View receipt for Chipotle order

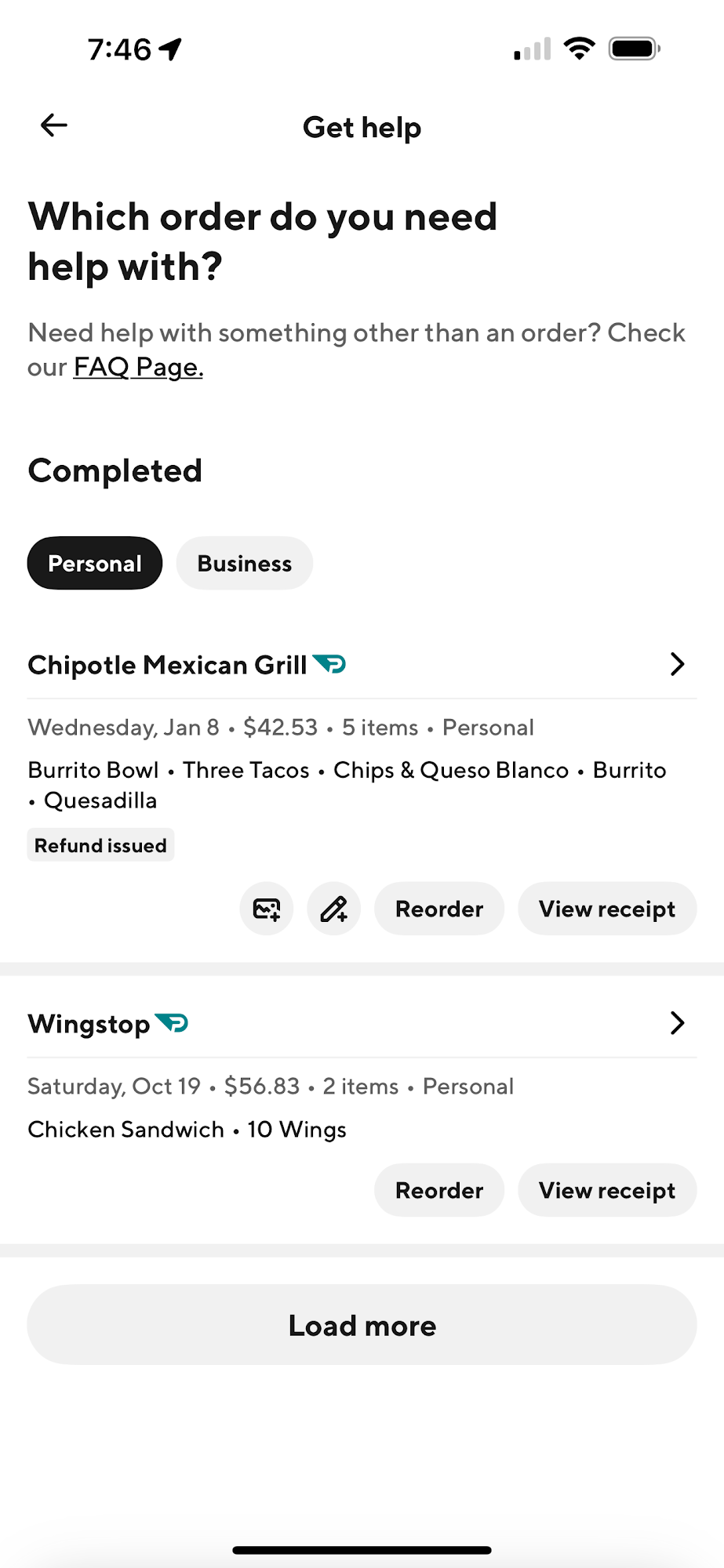[x=606, y=909]
